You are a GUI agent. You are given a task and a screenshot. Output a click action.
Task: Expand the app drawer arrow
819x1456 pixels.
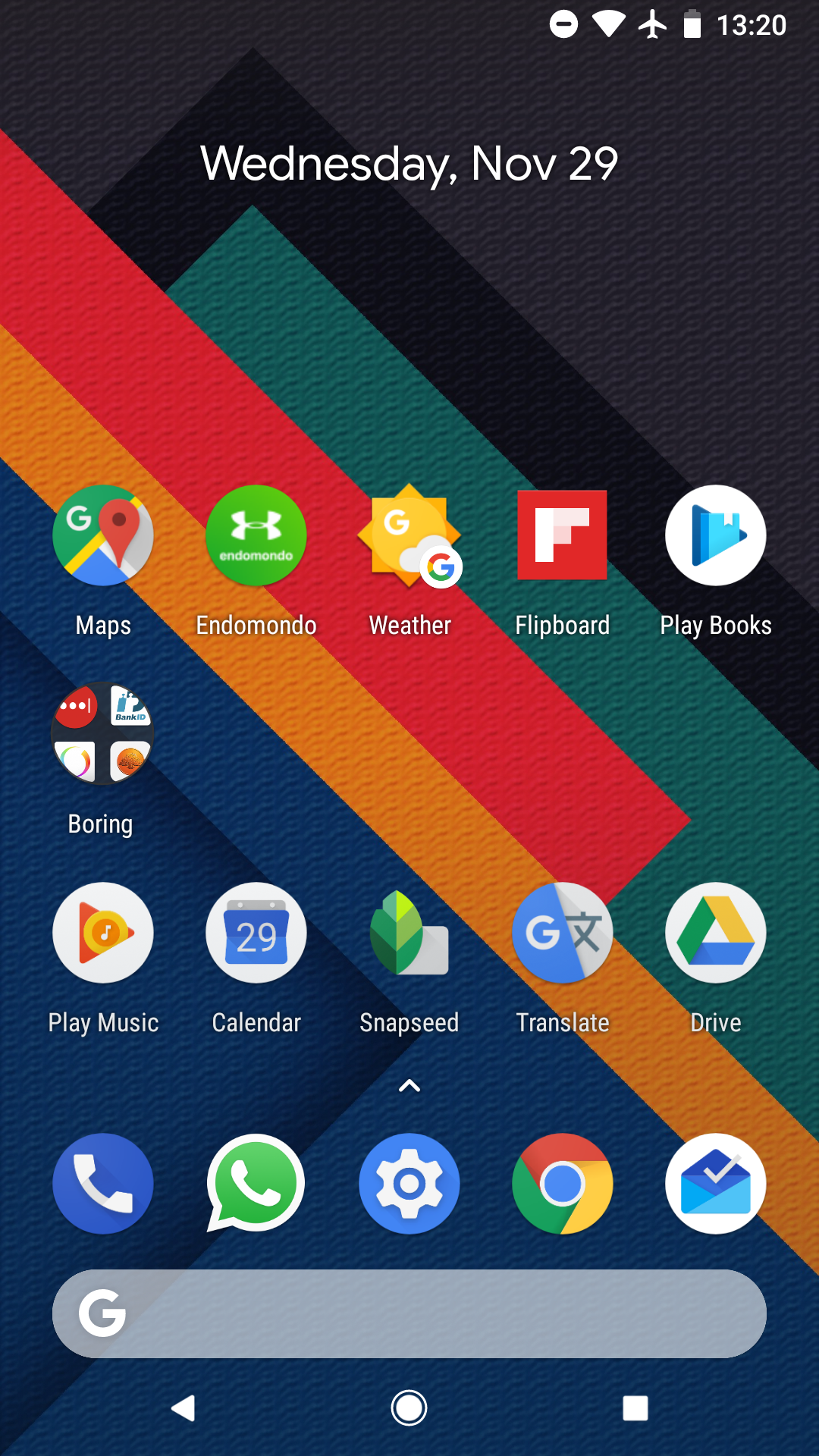click(x=409, y=1086)
